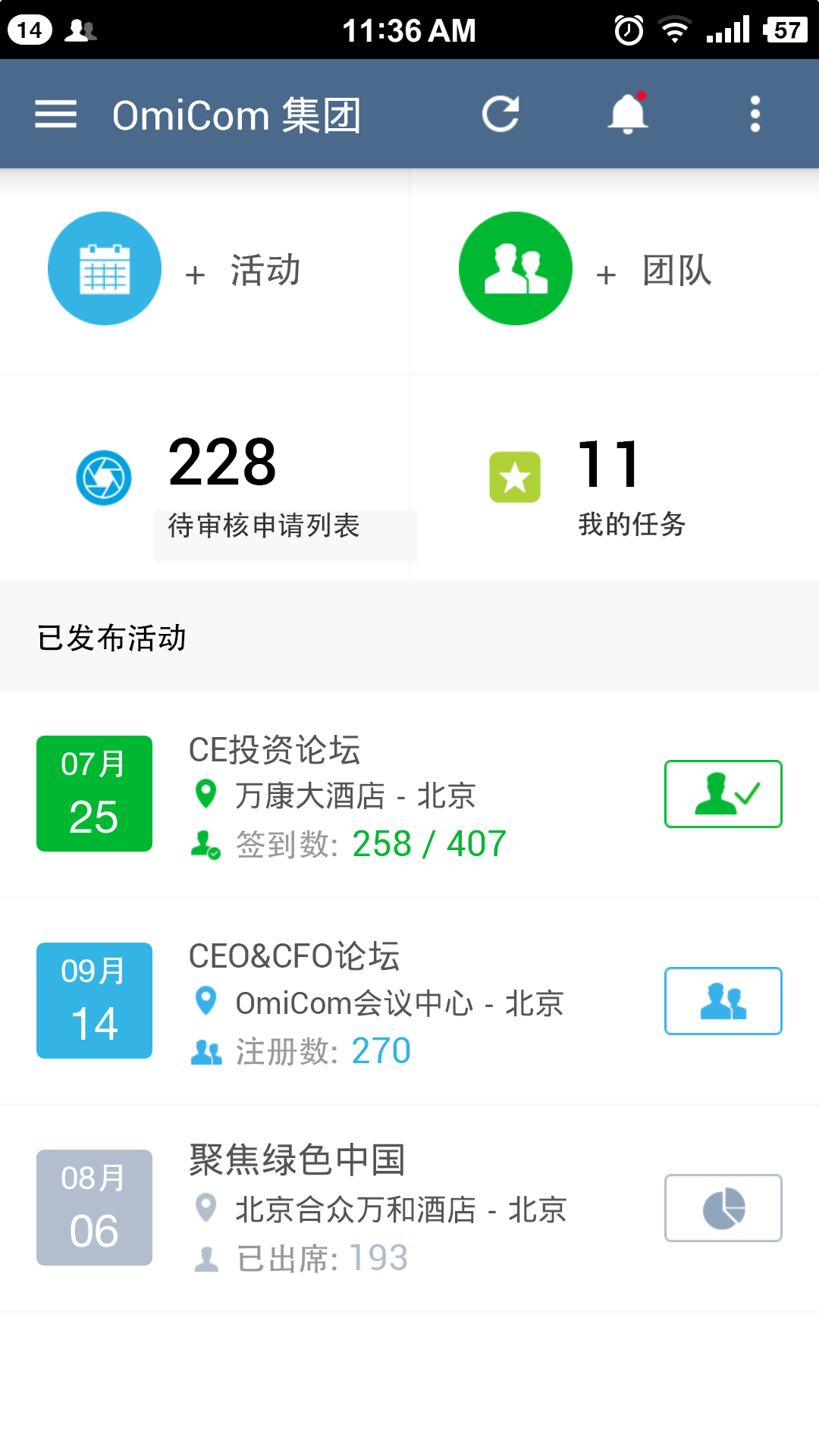Refresh the OmiCom dashboard
819x1456 pixels.
(x=500, y=115)
